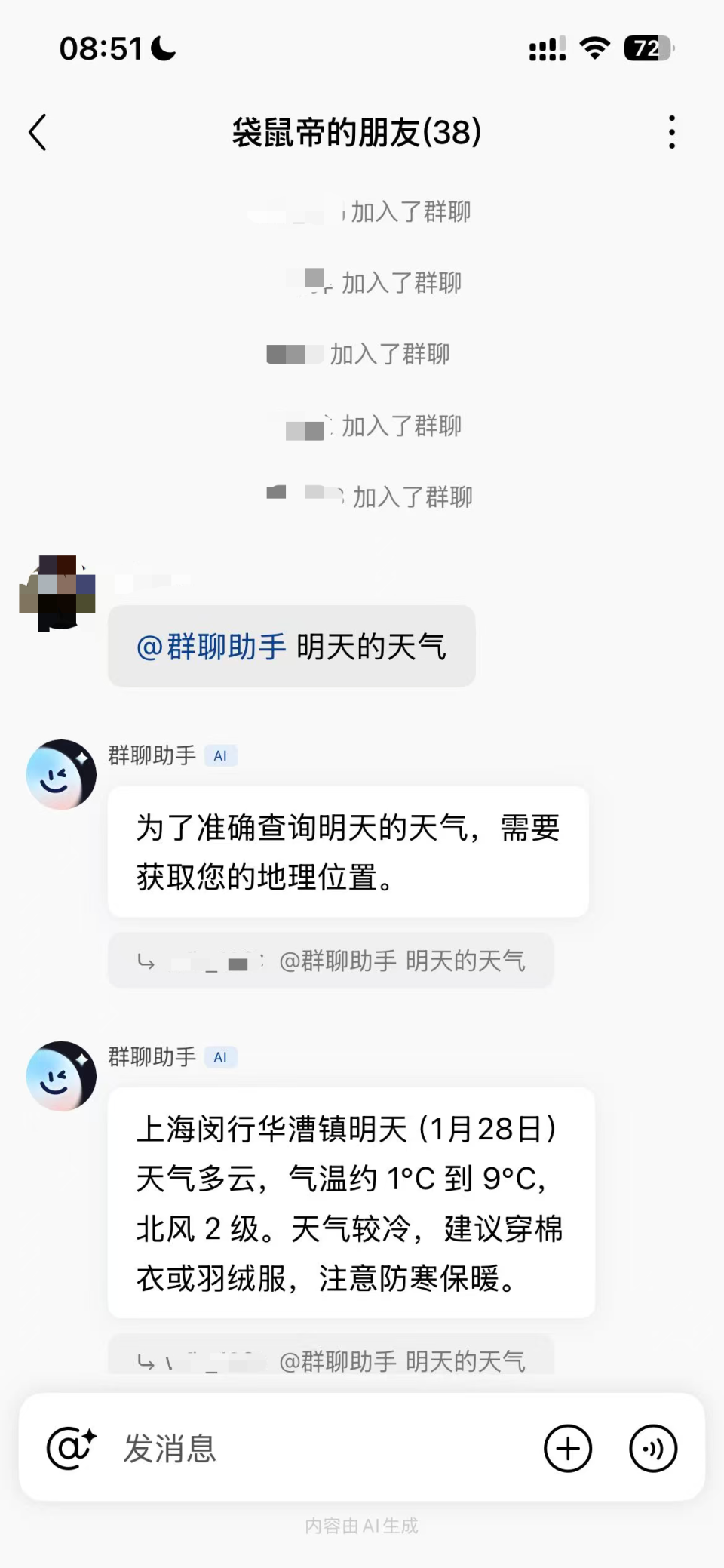724x1568 pixels.
Task: Select the 群聊助手 name label above the bubble
Action: click(x=150, y=755)
